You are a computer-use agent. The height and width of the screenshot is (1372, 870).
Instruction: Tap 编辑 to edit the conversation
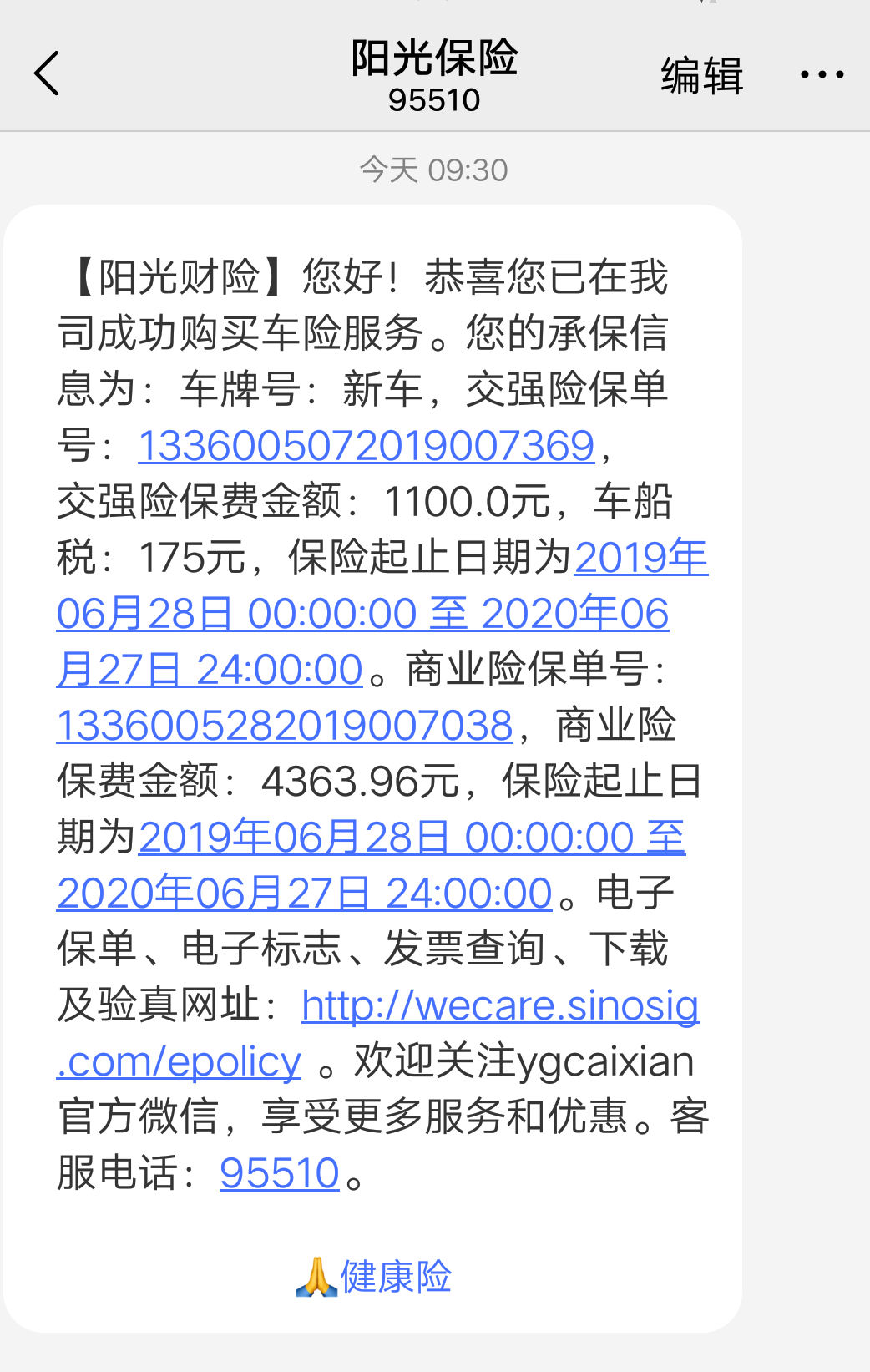click(x=701, y=74)
